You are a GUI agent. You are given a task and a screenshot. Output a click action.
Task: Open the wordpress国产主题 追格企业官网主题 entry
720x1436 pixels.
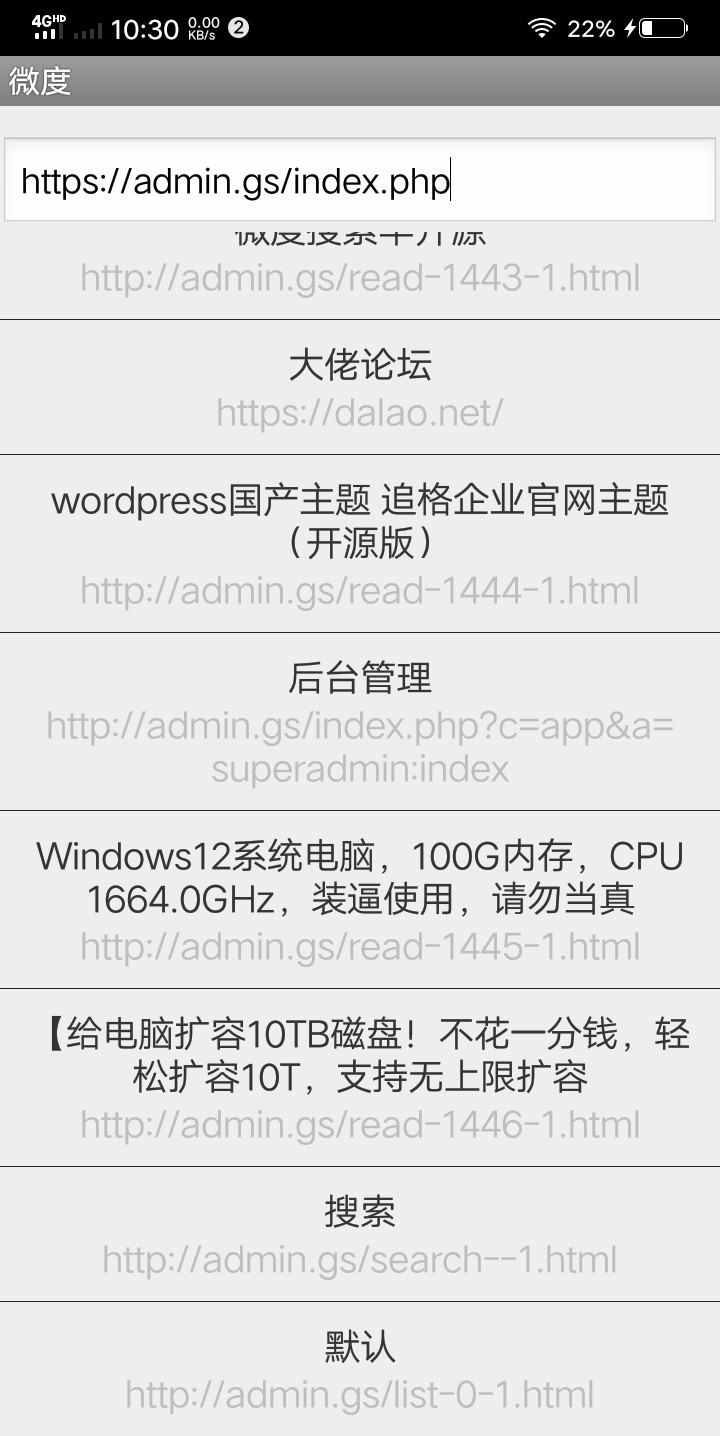(360, 544)
